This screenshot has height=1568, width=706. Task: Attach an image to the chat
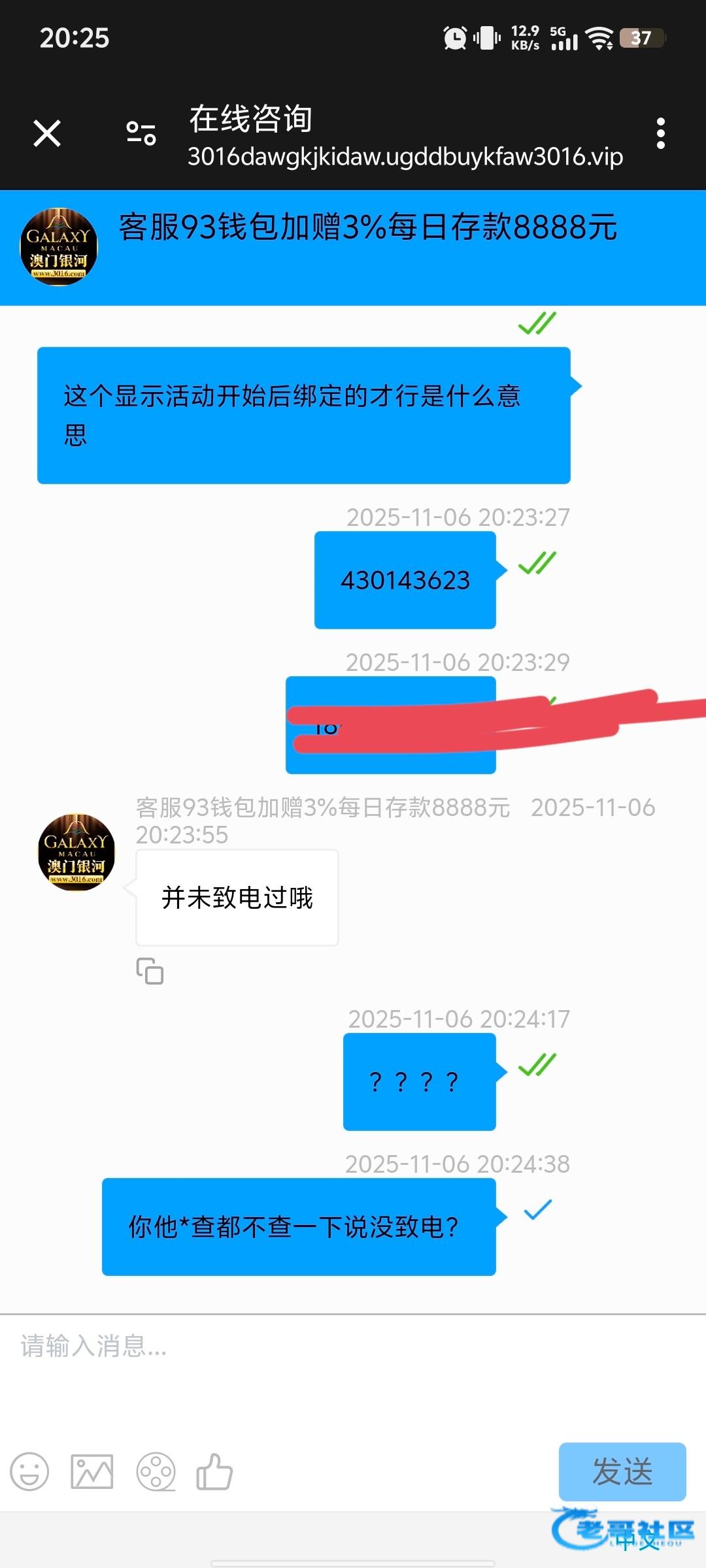tap(92, 1472)
